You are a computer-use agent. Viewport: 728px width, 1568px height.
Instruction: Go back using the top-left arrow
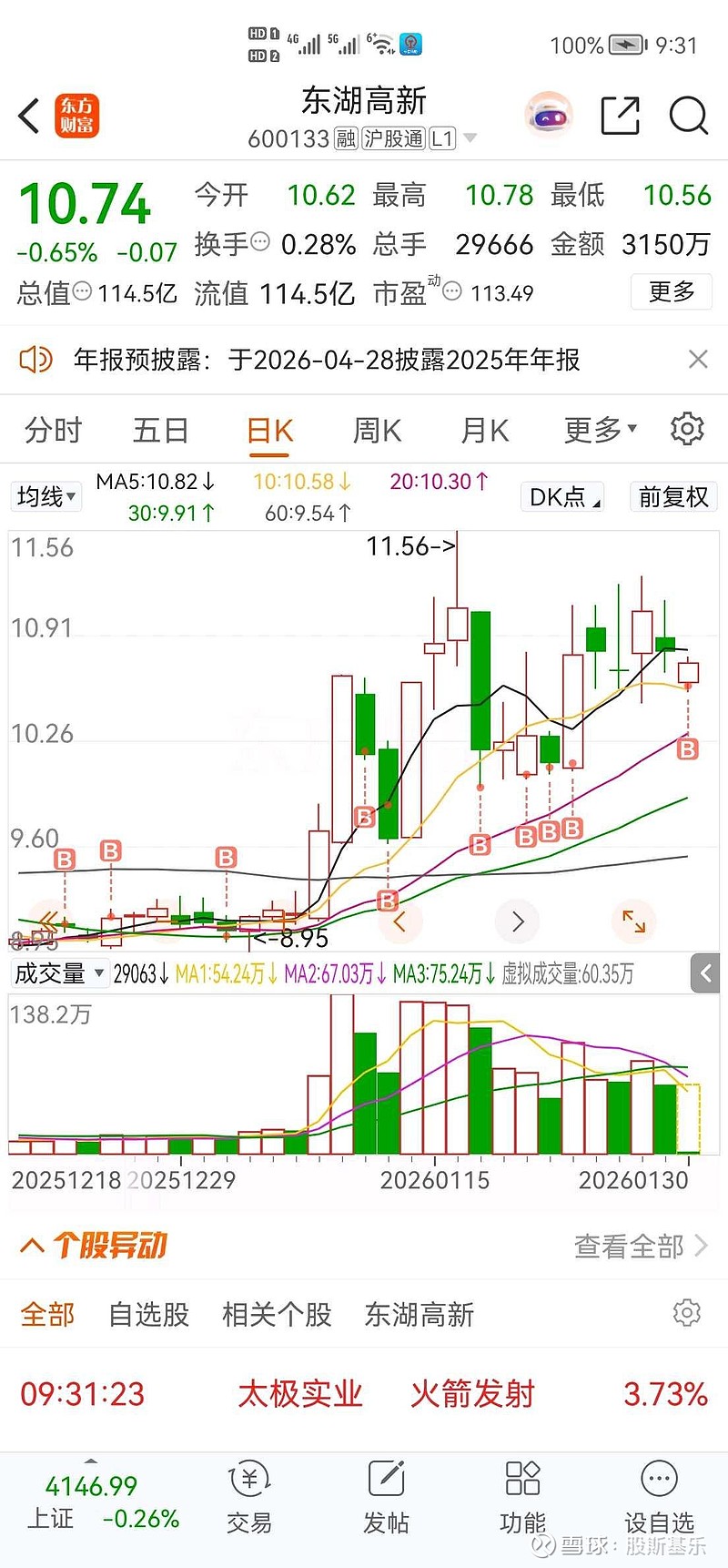[29, 117]
